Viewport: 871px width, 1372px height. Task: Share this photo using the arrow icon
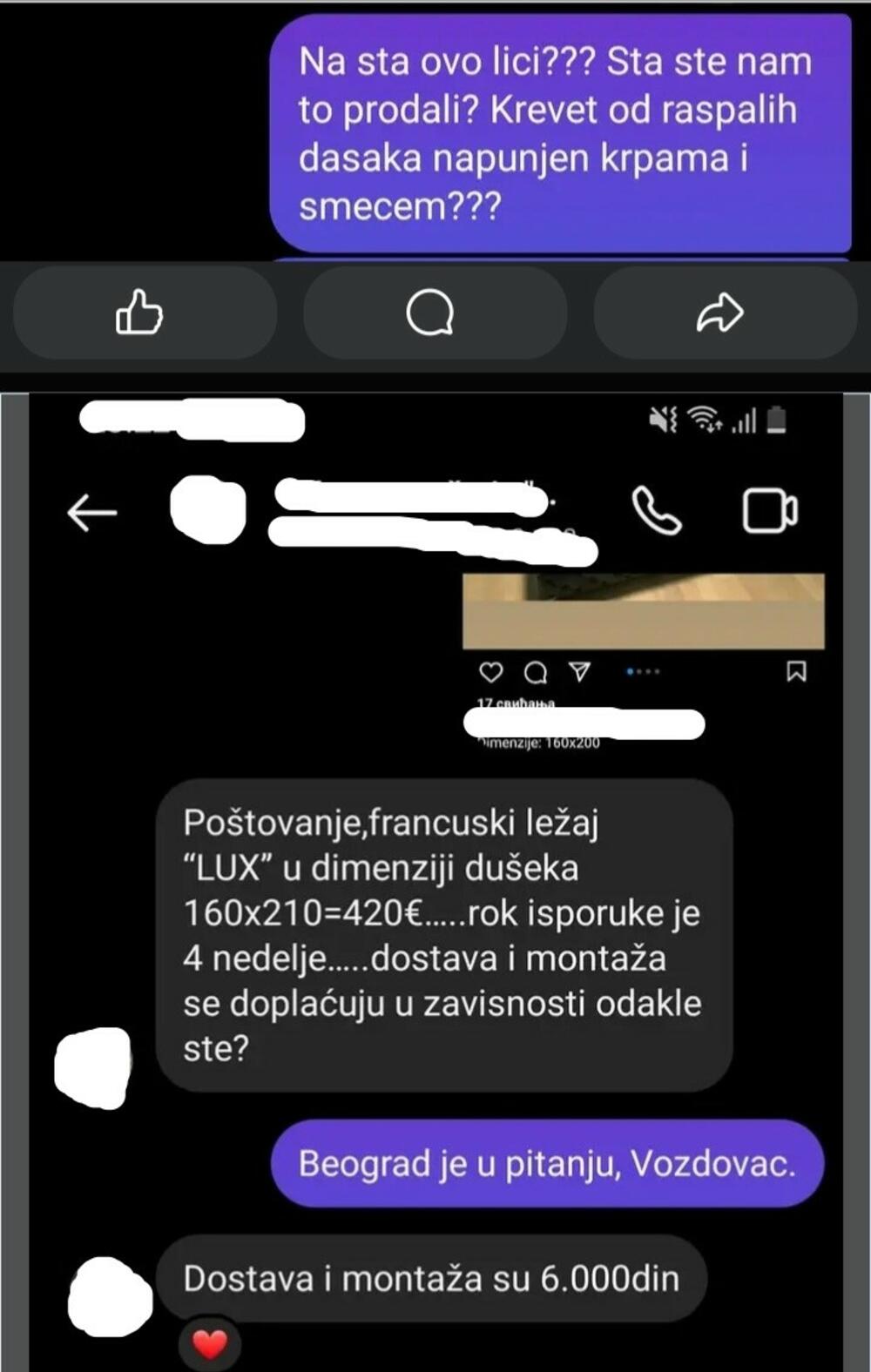[x=720, y=313]
